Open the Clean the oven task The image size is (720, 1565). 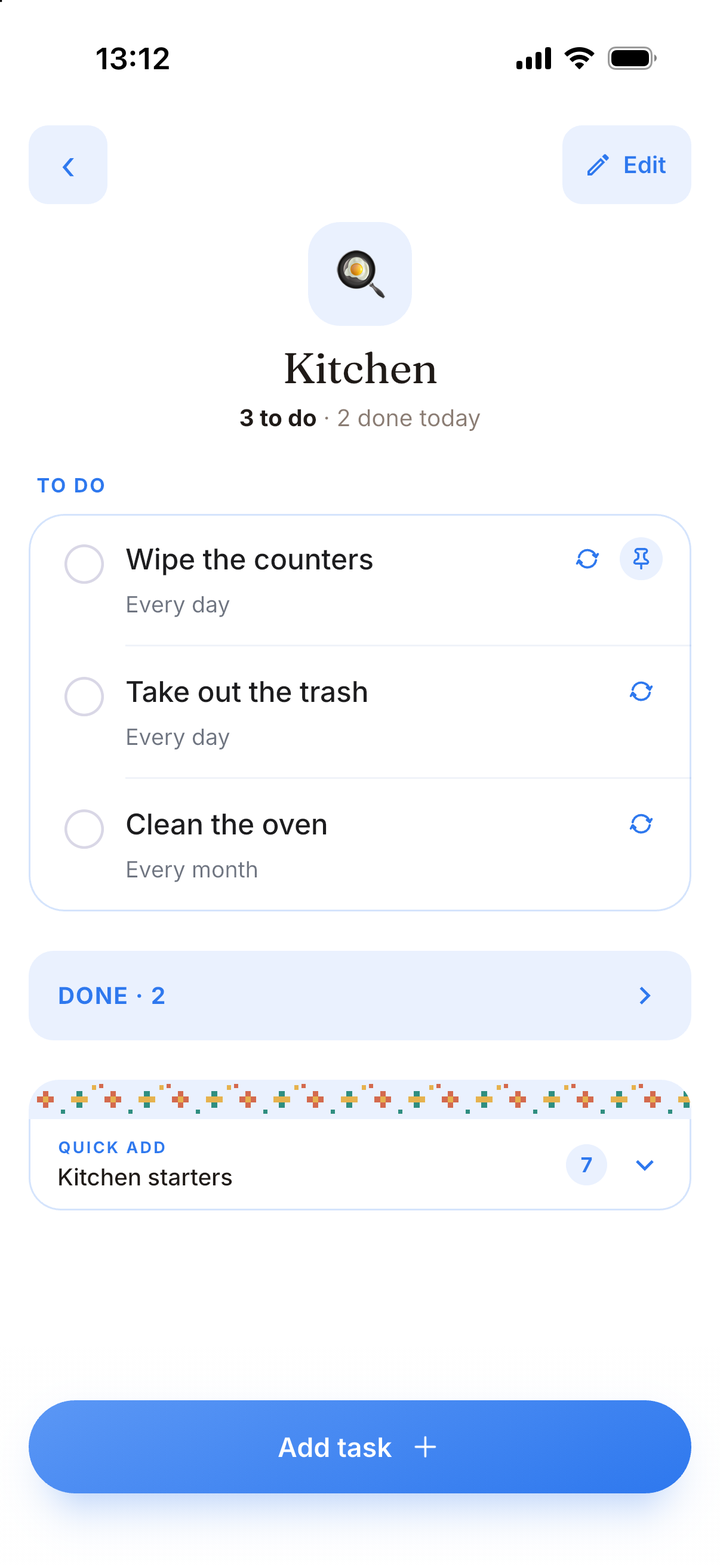pyautogui.click(x=360, y=845)
